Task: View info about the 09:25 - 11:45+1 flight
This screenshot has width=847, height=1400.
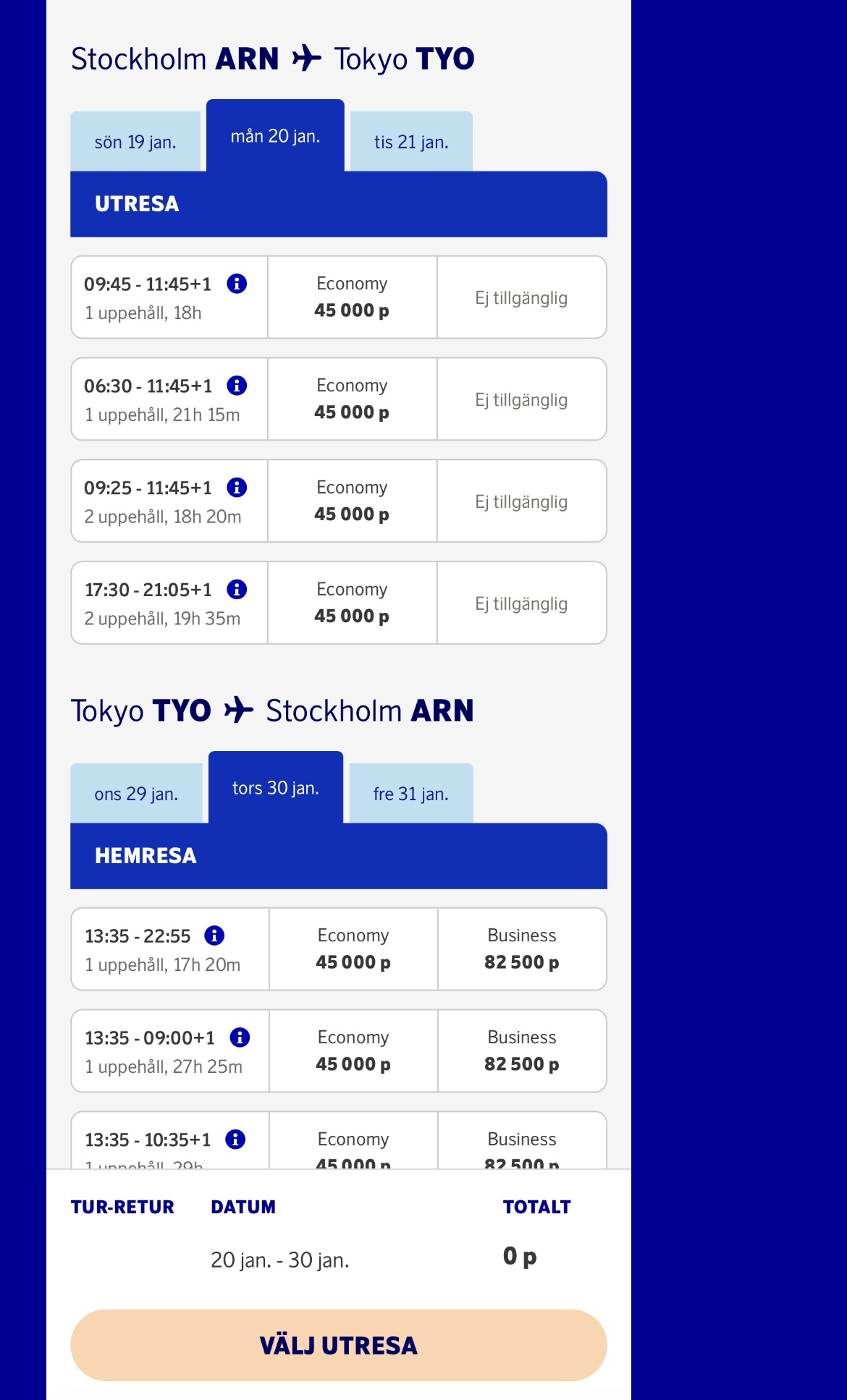Action: pos(237,488)
